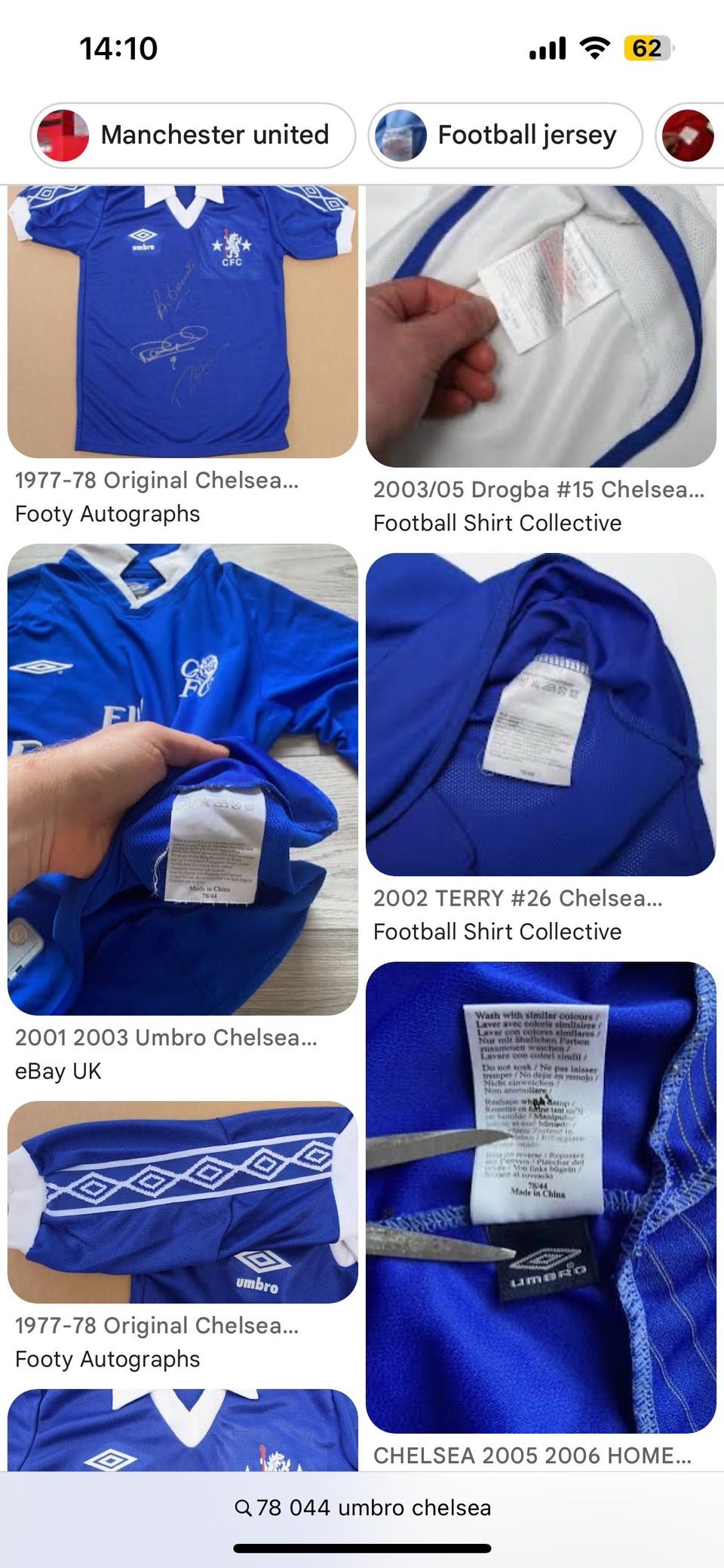
Task: Select the Manchester united suggestion chip
Action: coord(192,135)
